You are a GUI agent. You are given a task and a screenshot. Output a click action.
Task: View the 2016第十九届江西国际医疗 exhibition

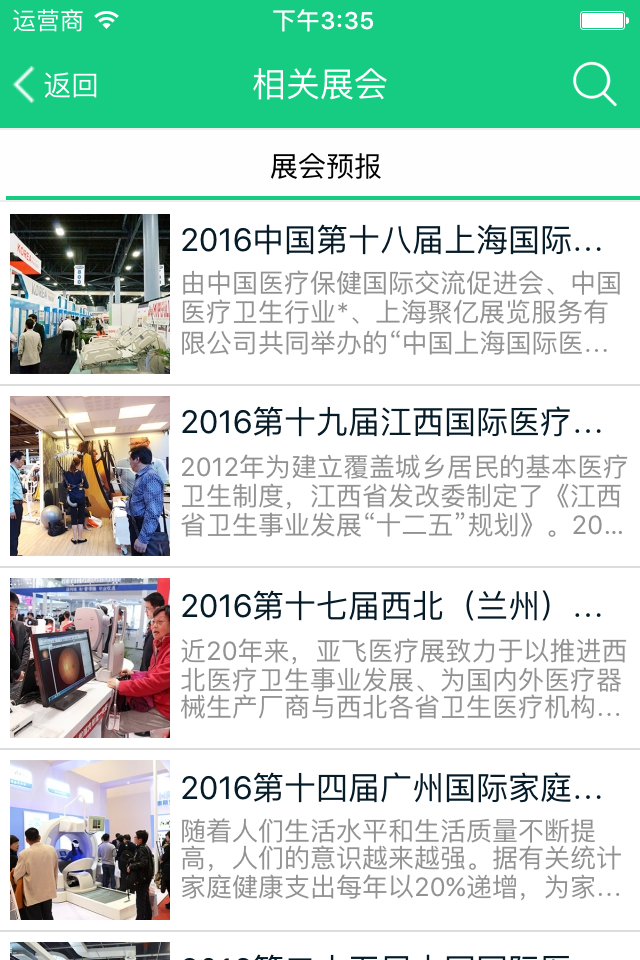pyautogui.click(x=392, y=423)
